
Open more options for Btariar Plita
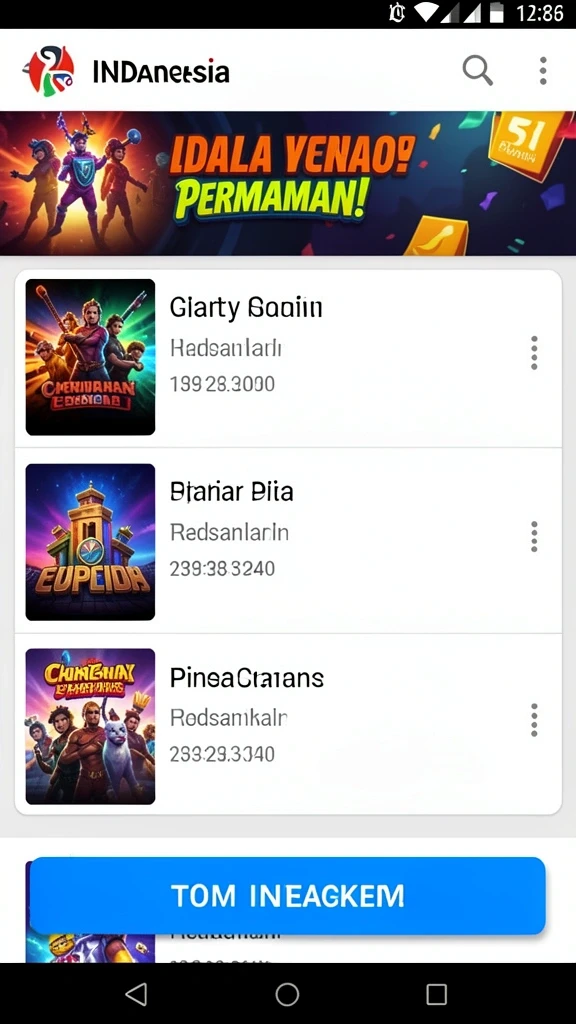(x=534, y=536)
